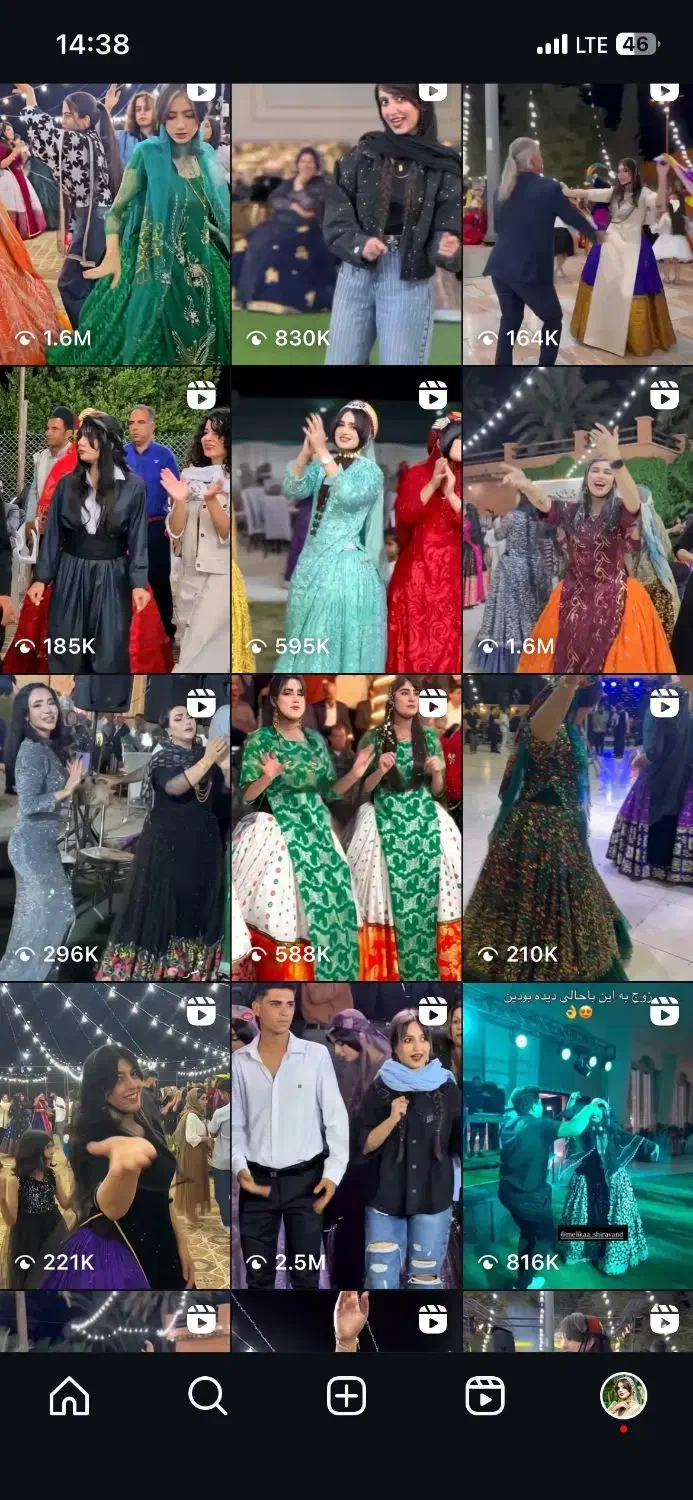Watch the reel with 2.5M views
The height and width of the screenshot is (1500, 693).
click(346, 1136)
